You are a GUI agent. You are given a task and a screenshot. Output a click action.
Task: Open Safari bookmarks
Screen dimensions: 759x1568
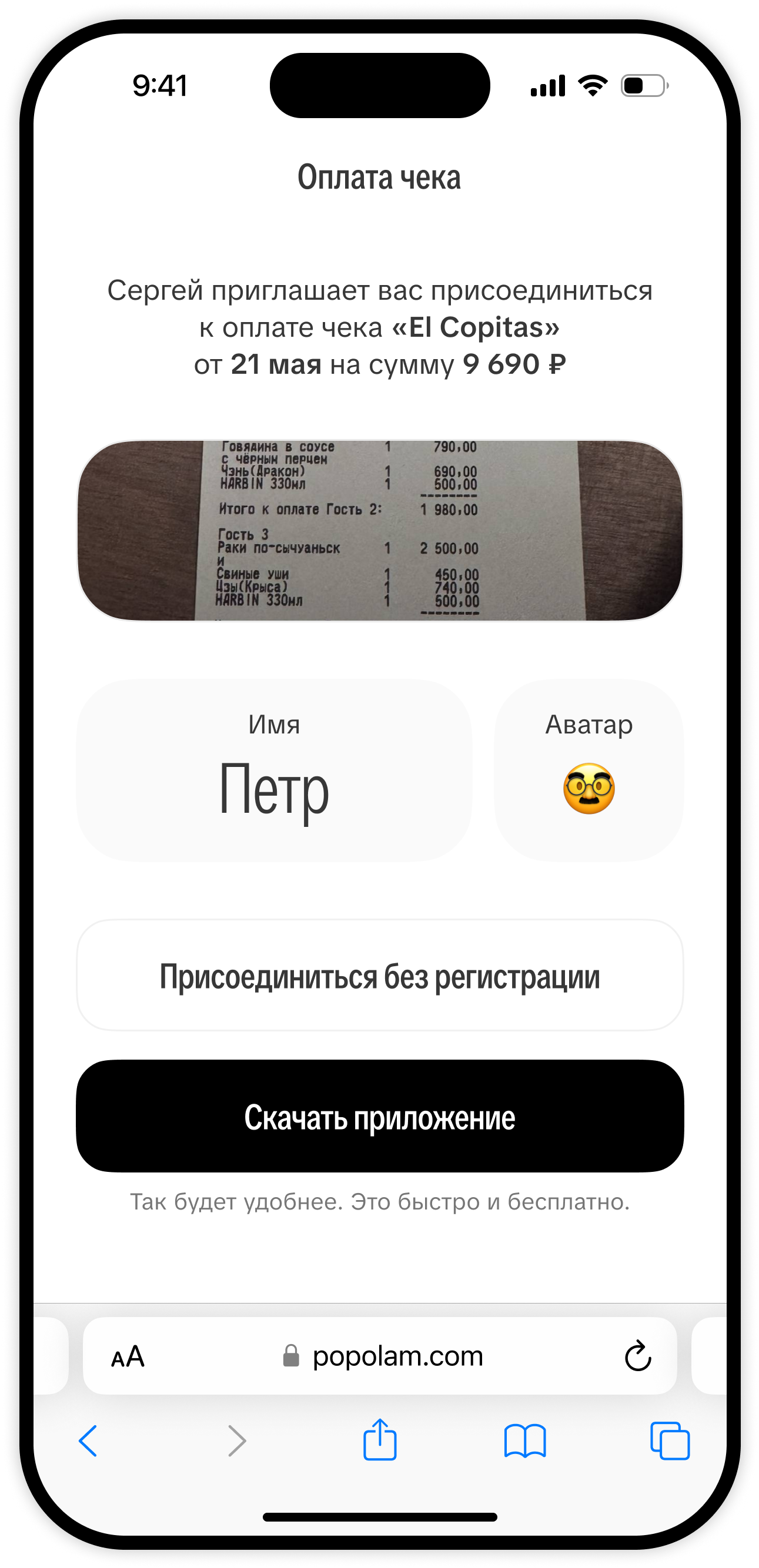pos(525,1441)
